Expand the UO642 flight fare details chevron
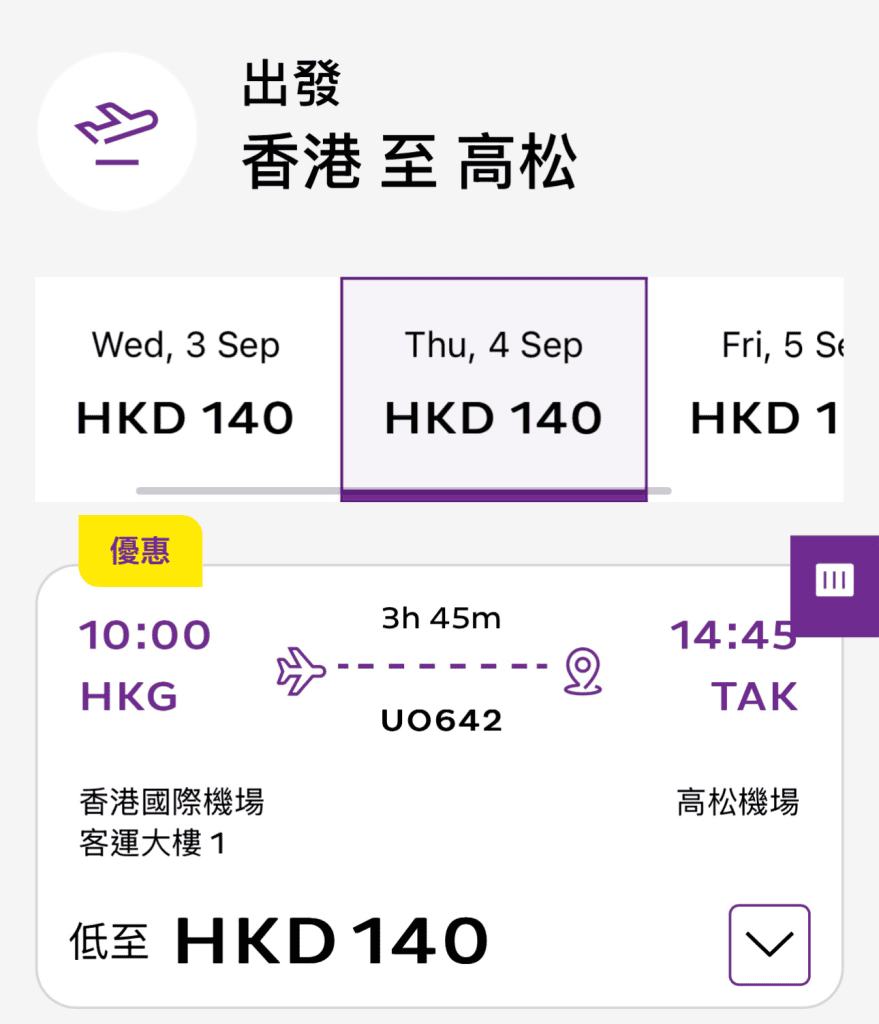Viewport: 879px width, 1024px height. point(769,945)
